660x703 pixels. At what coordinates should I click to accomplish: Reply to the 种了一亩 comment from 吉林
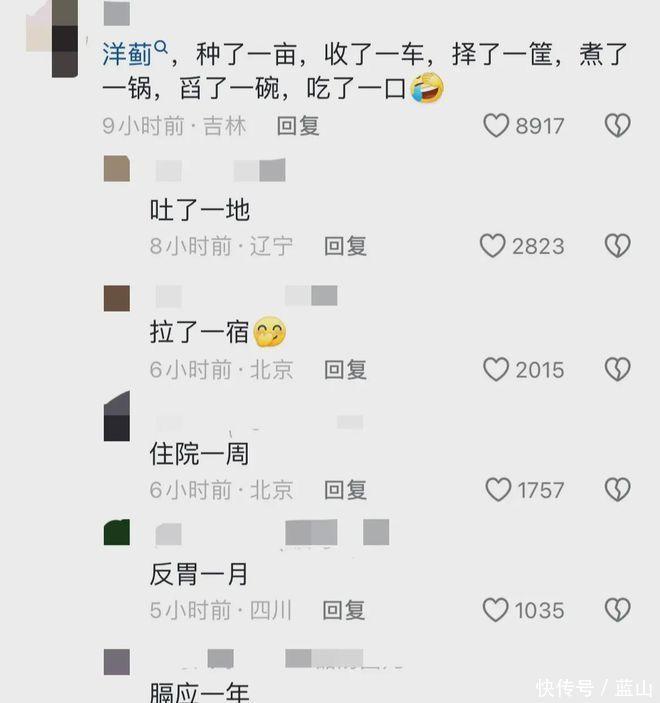pyautogui.click(x=297, y=126)
